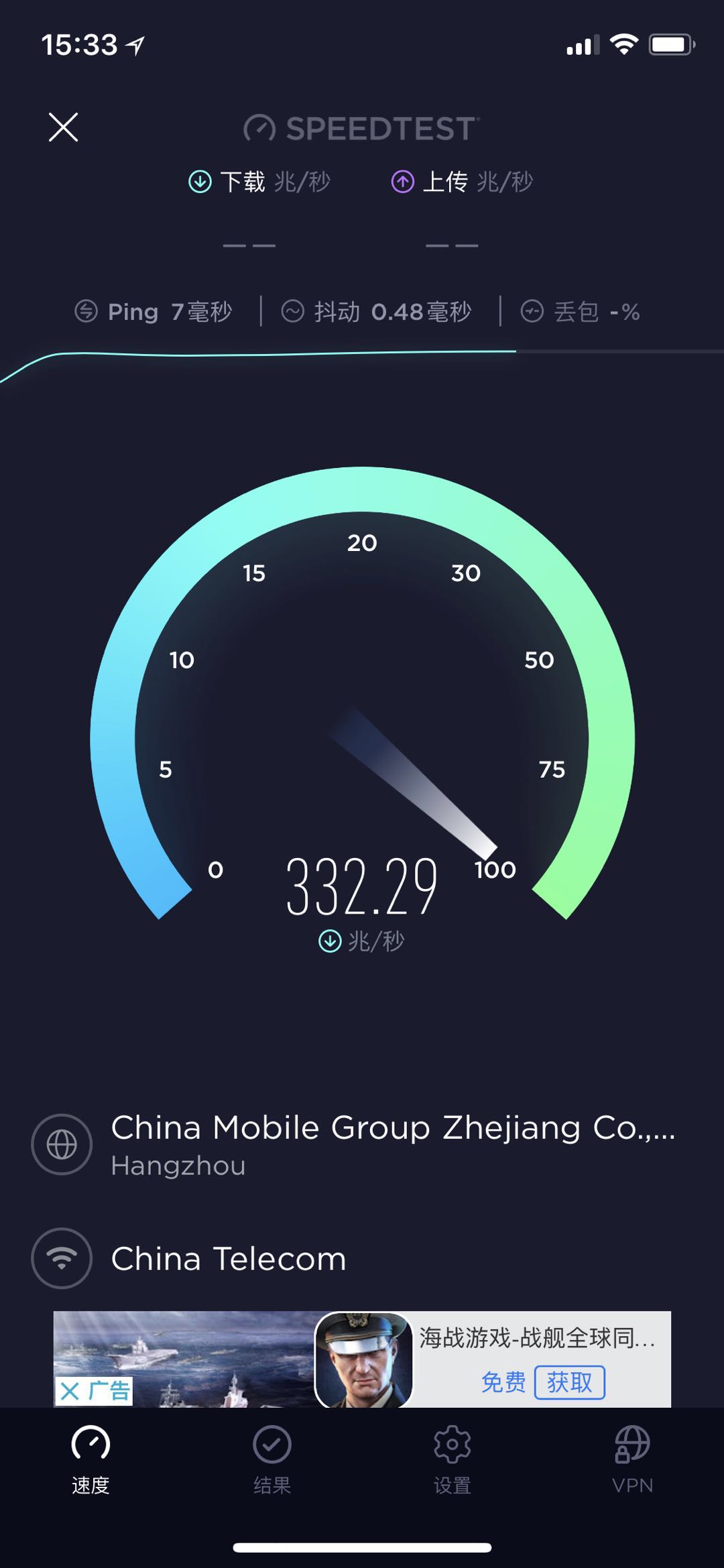Tap 获取 in the game ad
This screenshot has width=724, height=1568.
tap(569, 1382)
